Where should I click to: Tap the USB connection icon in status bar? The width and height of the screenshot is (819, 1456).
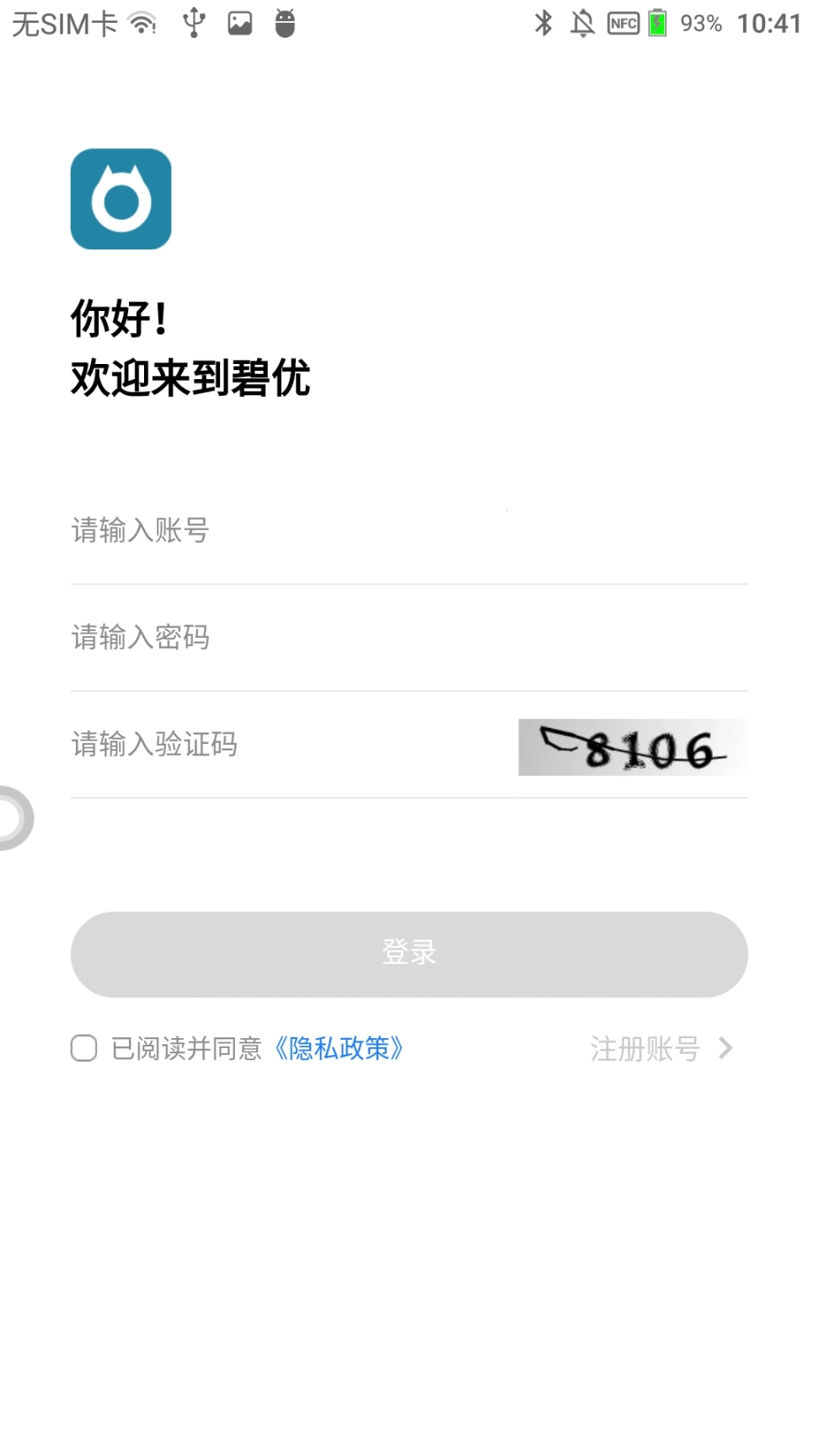tap(192, 23)
